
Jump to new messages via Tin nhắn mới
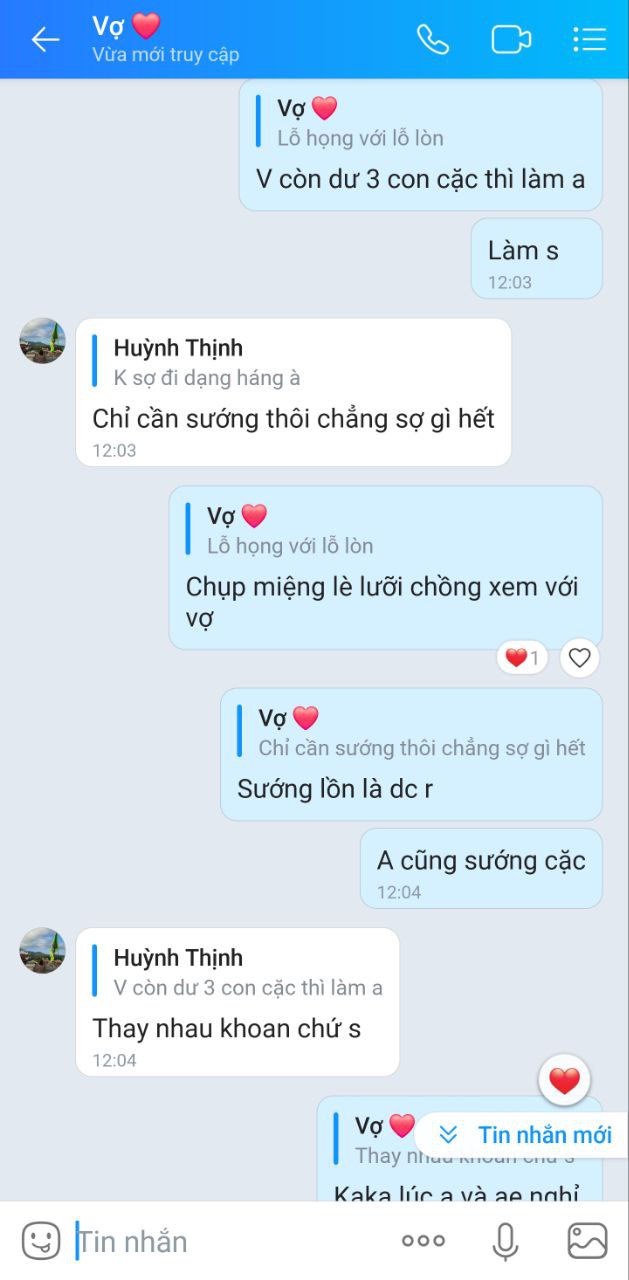point(526,1135)
